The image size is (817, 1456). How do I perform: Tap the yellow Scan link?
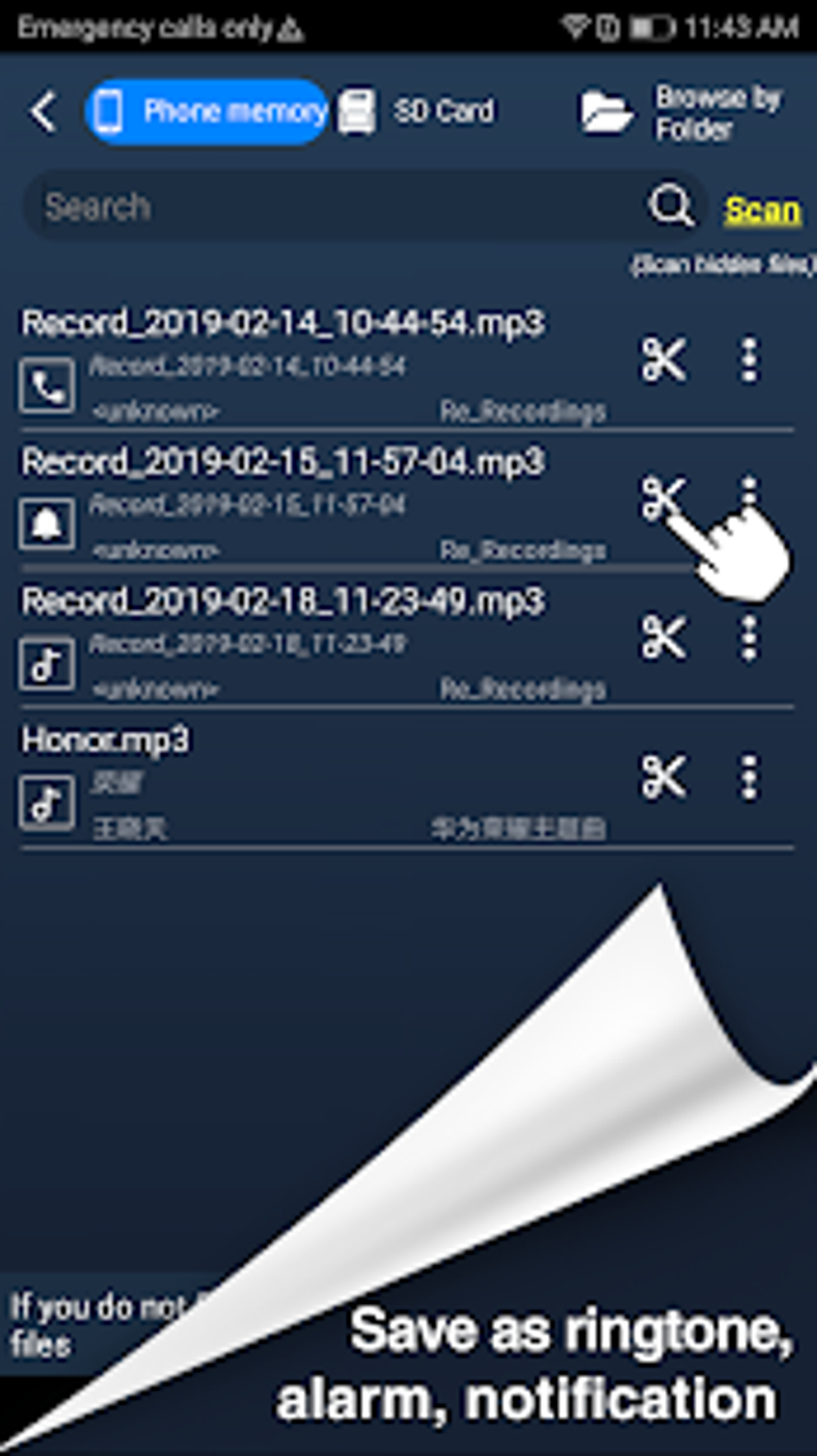coord(763,210)
